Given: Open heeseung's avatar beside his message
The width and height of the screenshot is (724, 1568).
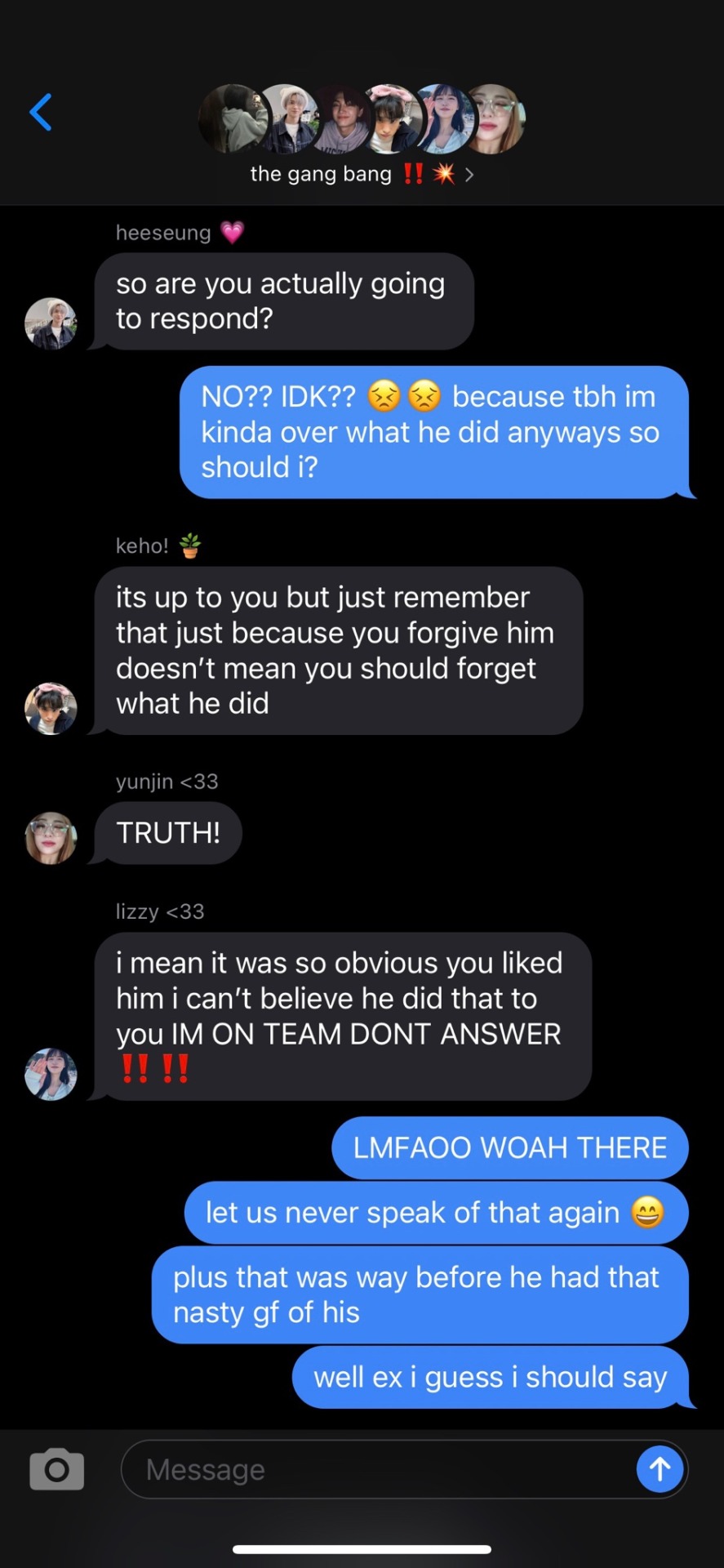Looking at the screenshot, I should tap(51, 323).
